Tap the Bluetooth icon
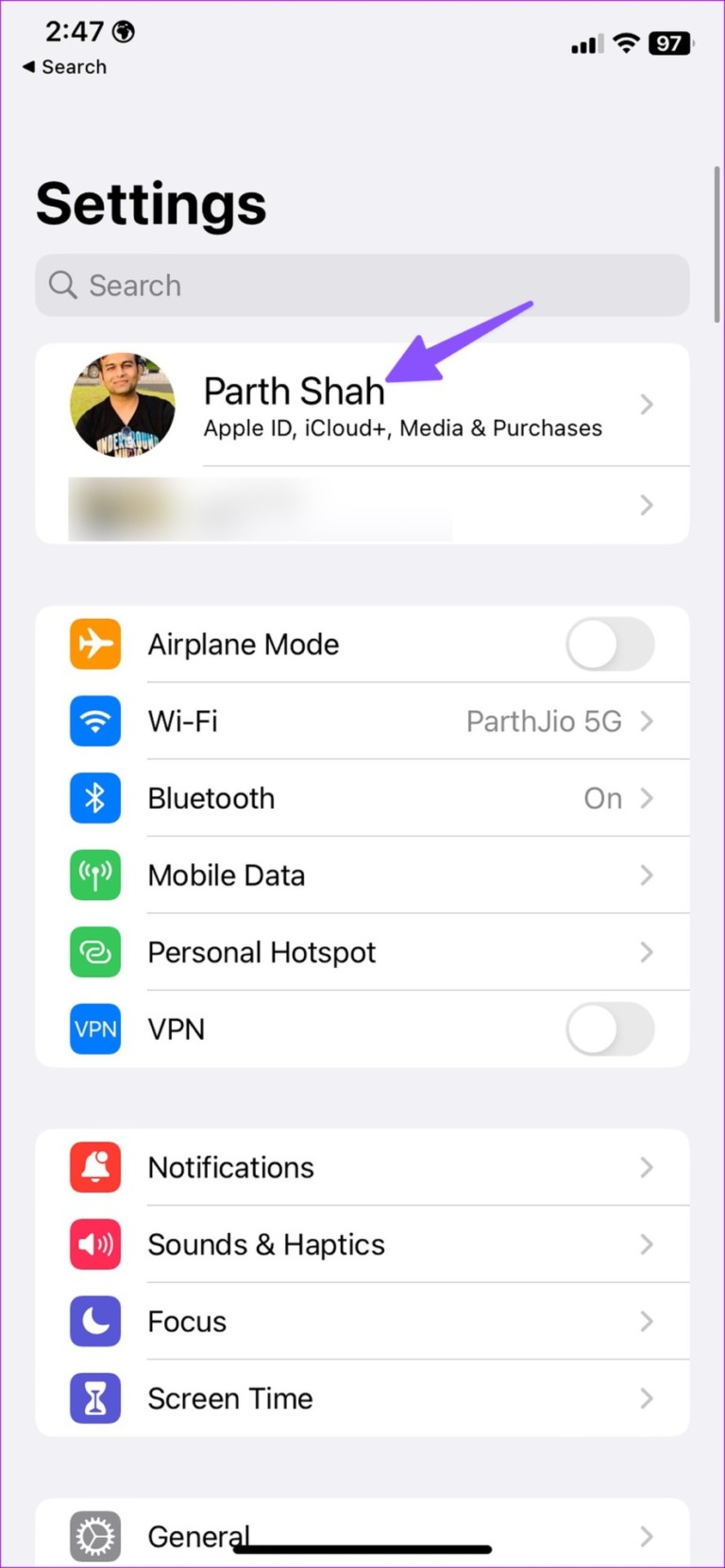This screenshot has width=725, height=1568. [94, 798]
